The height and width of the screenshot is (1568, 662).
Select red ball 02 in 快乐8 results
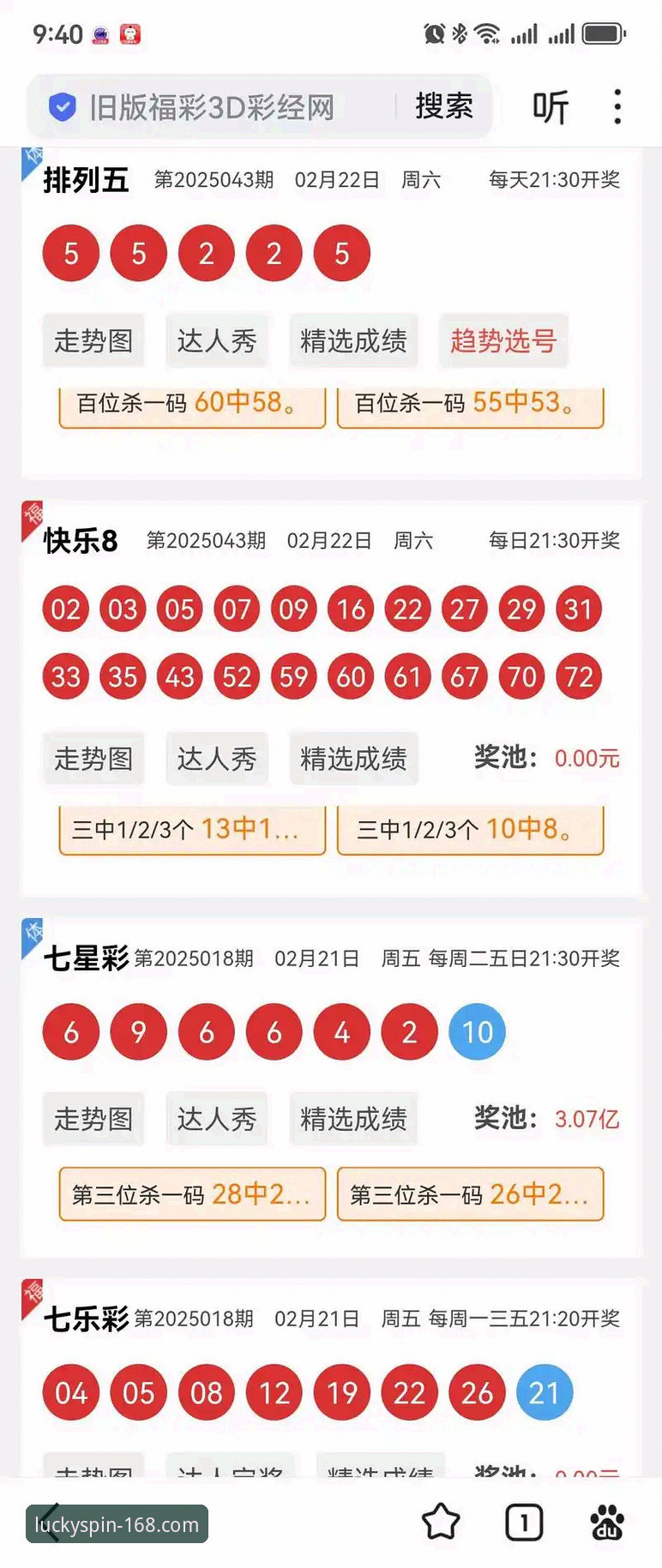tap(65, 609)
